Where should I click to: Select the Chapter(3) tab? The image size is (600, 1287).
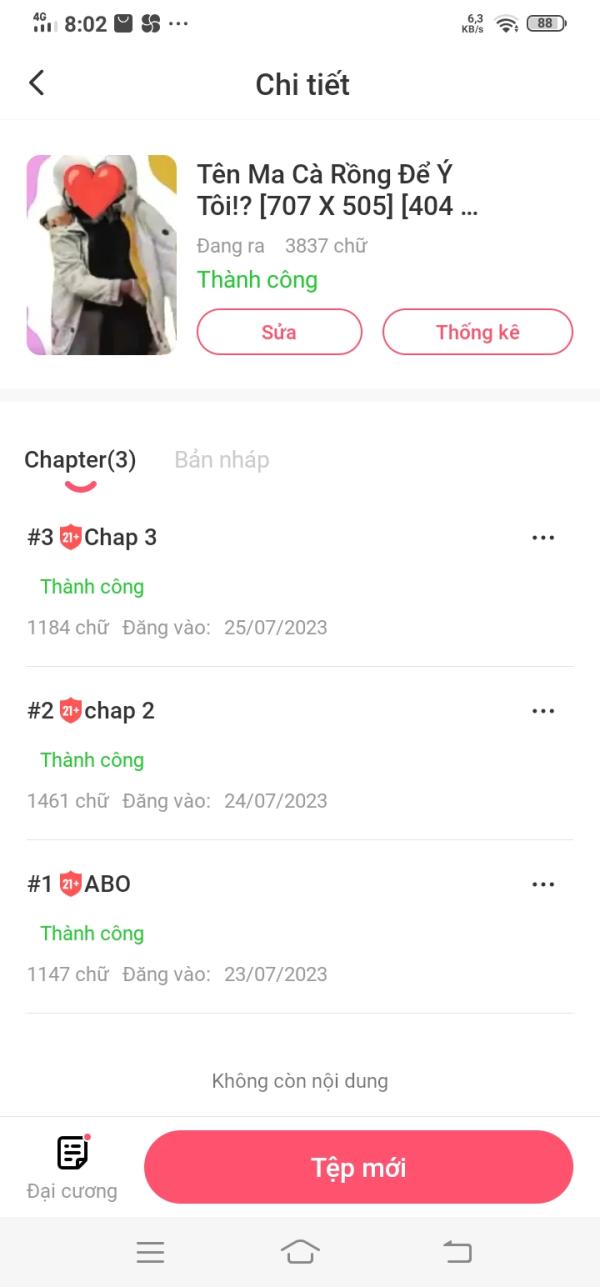[x=80, y=460]
